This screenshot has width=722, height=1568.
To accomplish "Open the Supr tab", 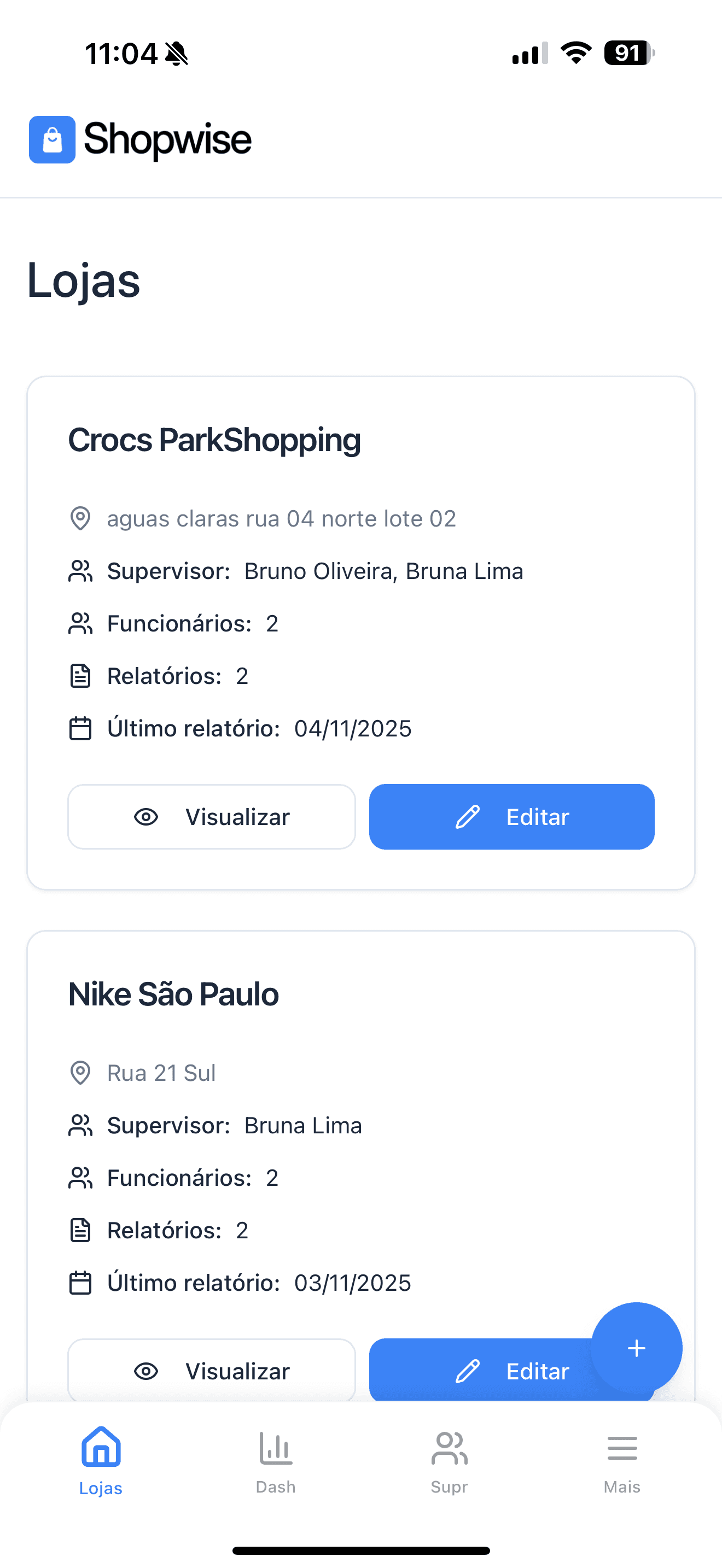I will [x=449, y=1461].
